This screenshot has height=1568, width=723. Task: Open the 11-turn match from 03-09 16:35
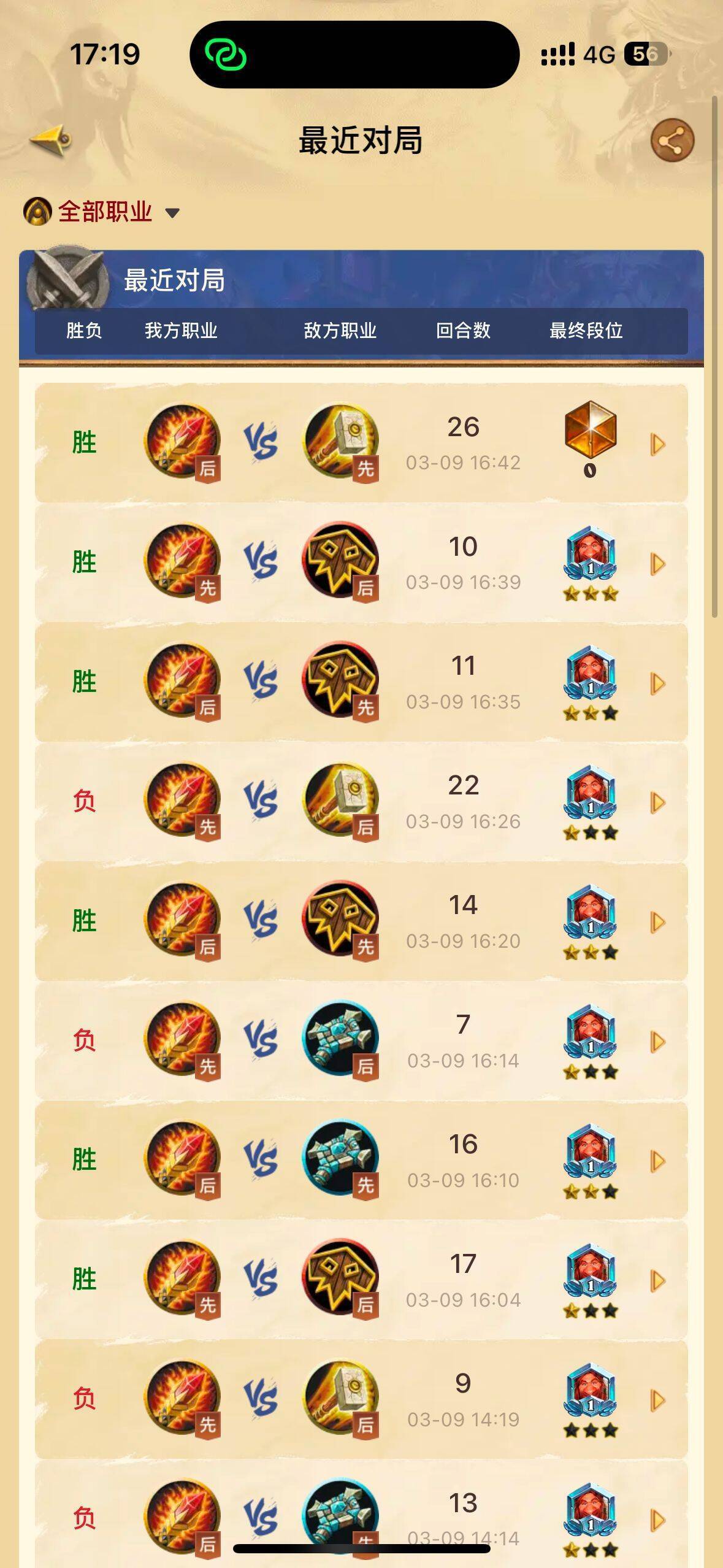[x=657, y=683]
